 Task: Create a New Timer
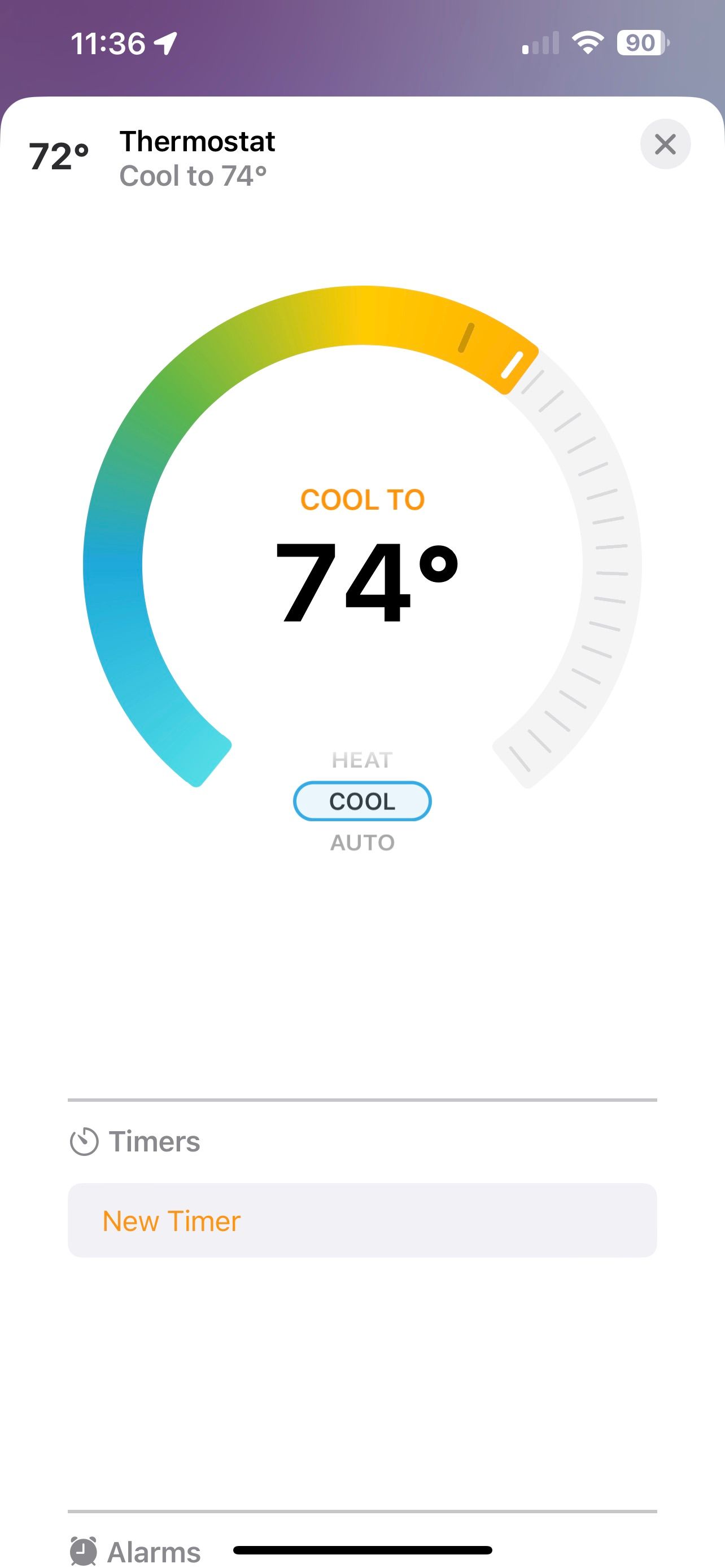tap(361, 1221)
